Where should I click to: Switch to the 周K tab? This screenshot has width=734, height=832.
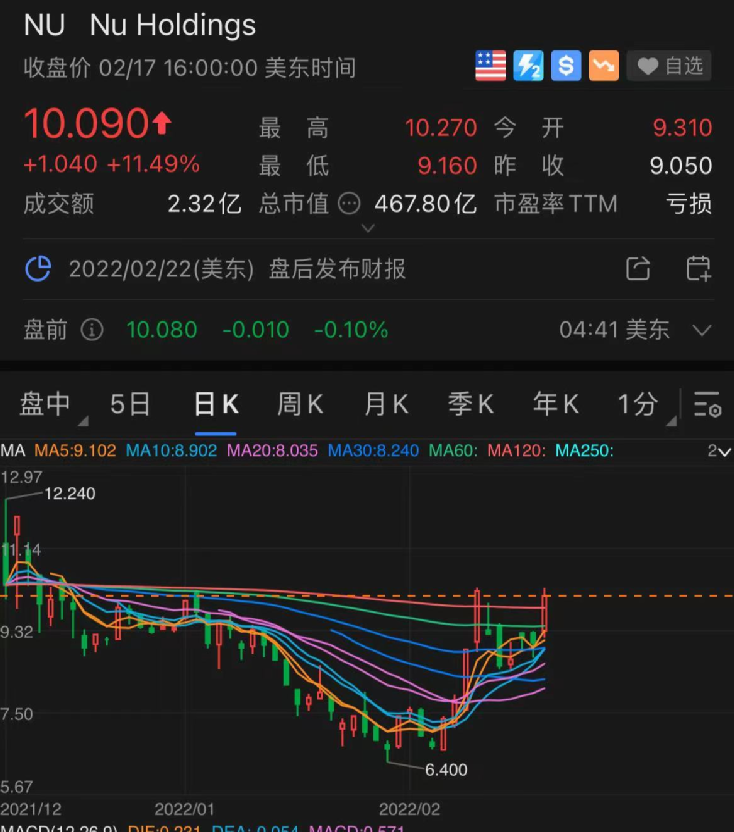(299, 404)
